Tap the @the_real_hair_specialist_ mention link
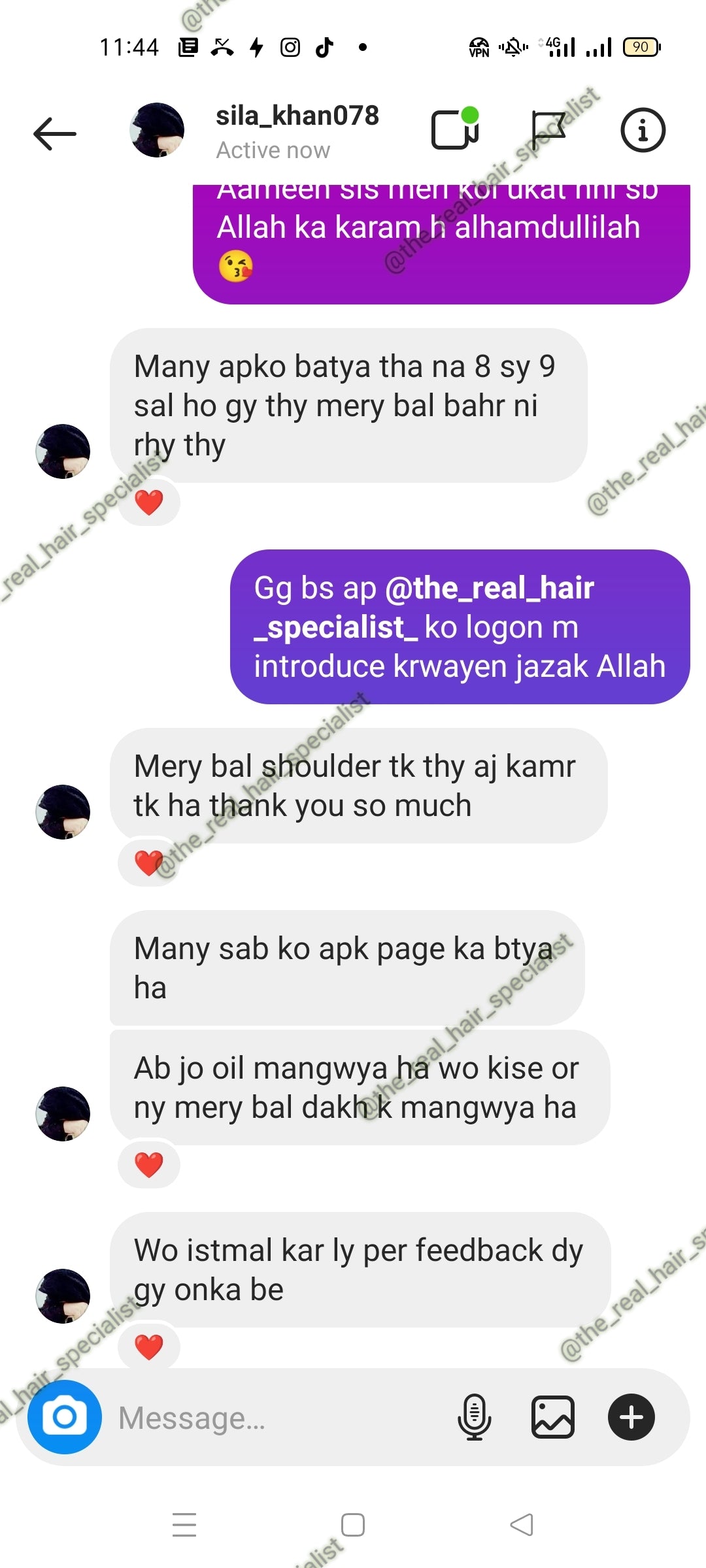 tap(424, 608)
